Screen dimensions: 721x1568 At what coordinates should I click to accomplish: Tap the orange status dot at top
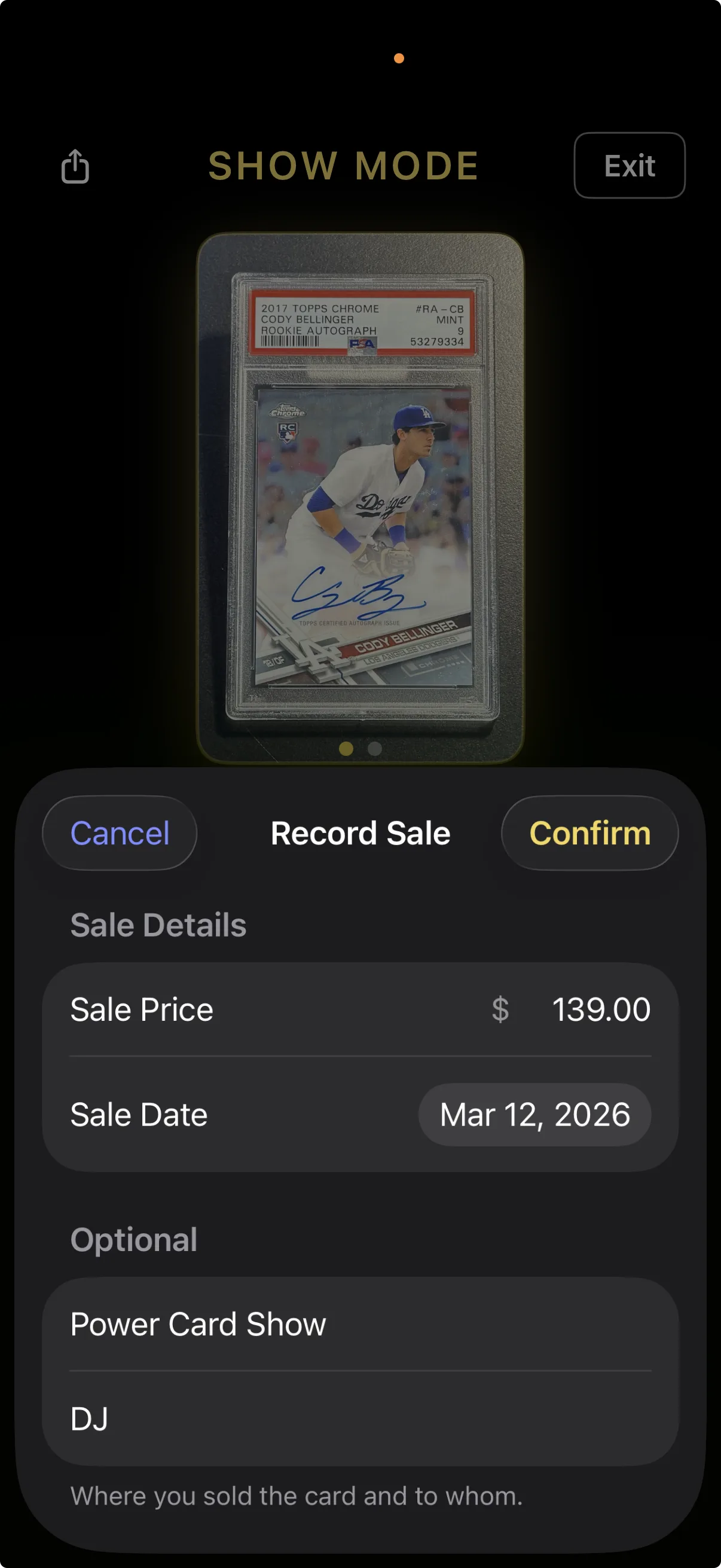[399, 59]
